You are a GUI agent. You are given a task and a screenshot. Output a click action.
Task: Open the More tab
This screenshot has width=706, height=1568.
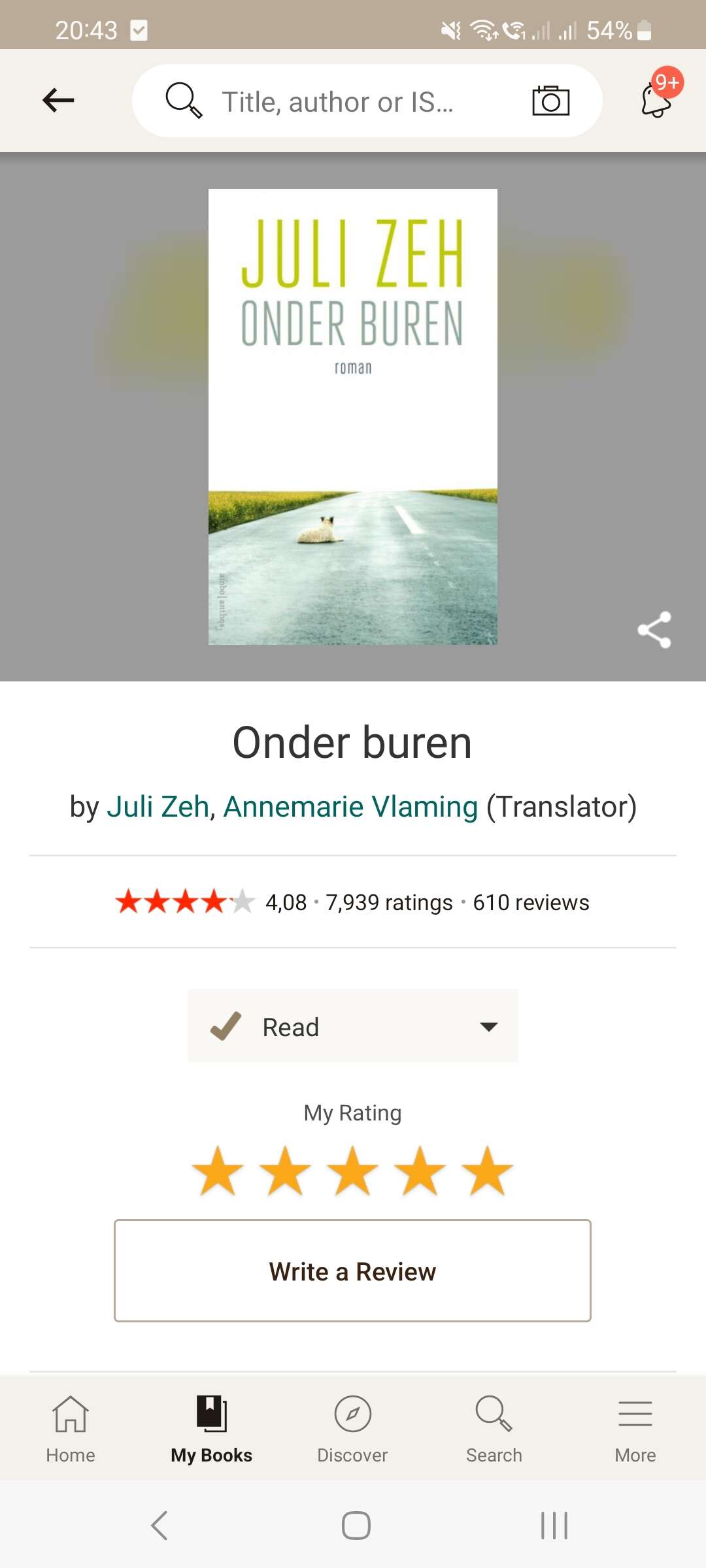[635, 1428]
